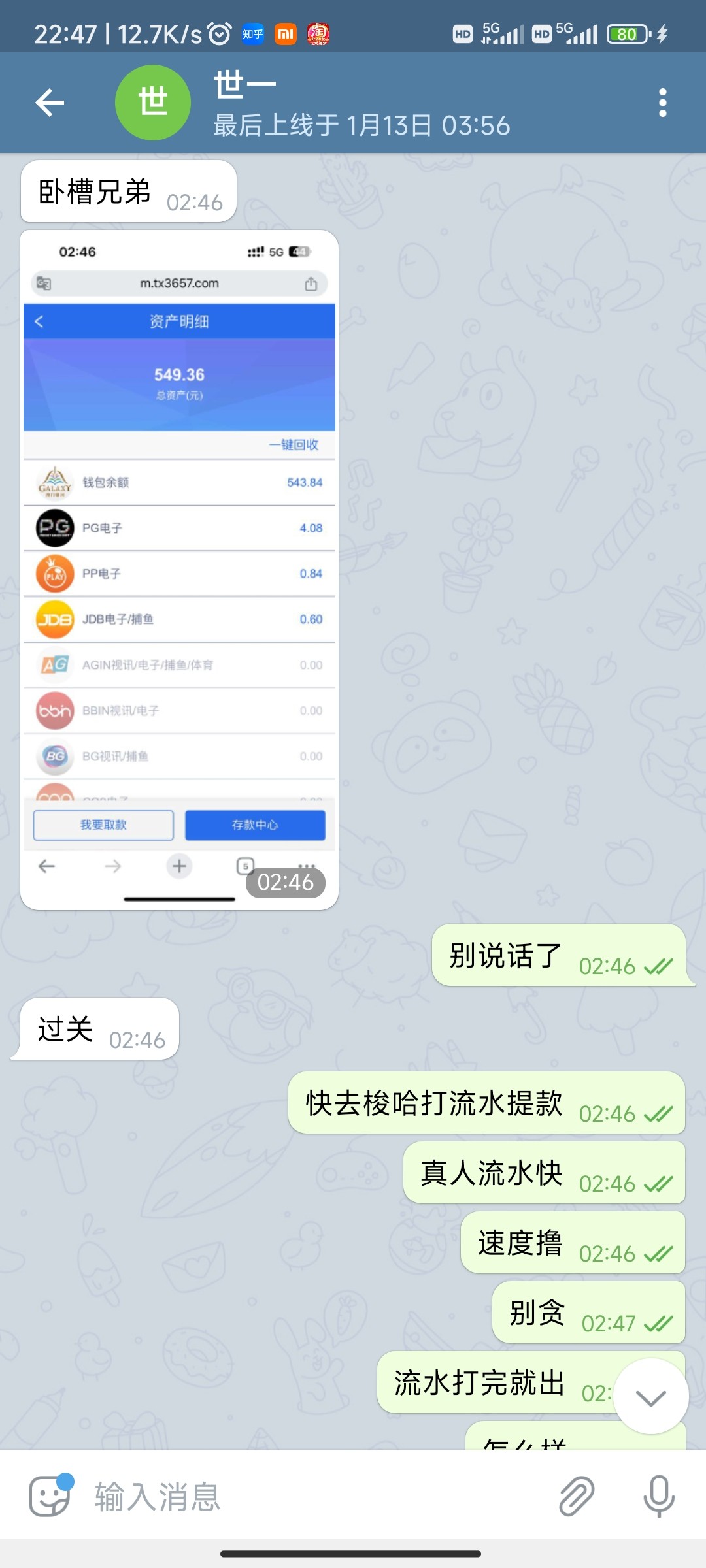Open the screenshot image sent at 02:46
This screenshot has width=706, height=1568.
[179, 568]
